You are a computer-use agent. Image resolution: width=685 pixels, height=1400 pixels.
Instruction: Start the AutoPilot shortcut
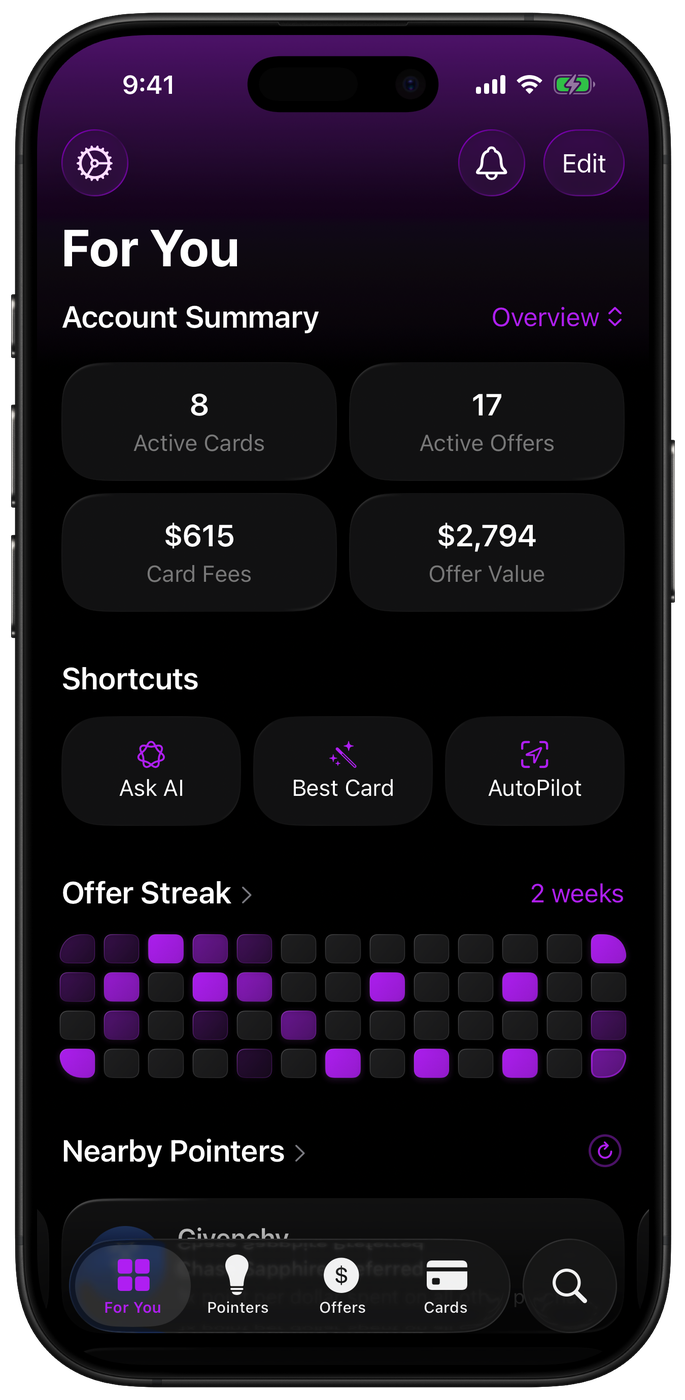(x=534, y=770)
